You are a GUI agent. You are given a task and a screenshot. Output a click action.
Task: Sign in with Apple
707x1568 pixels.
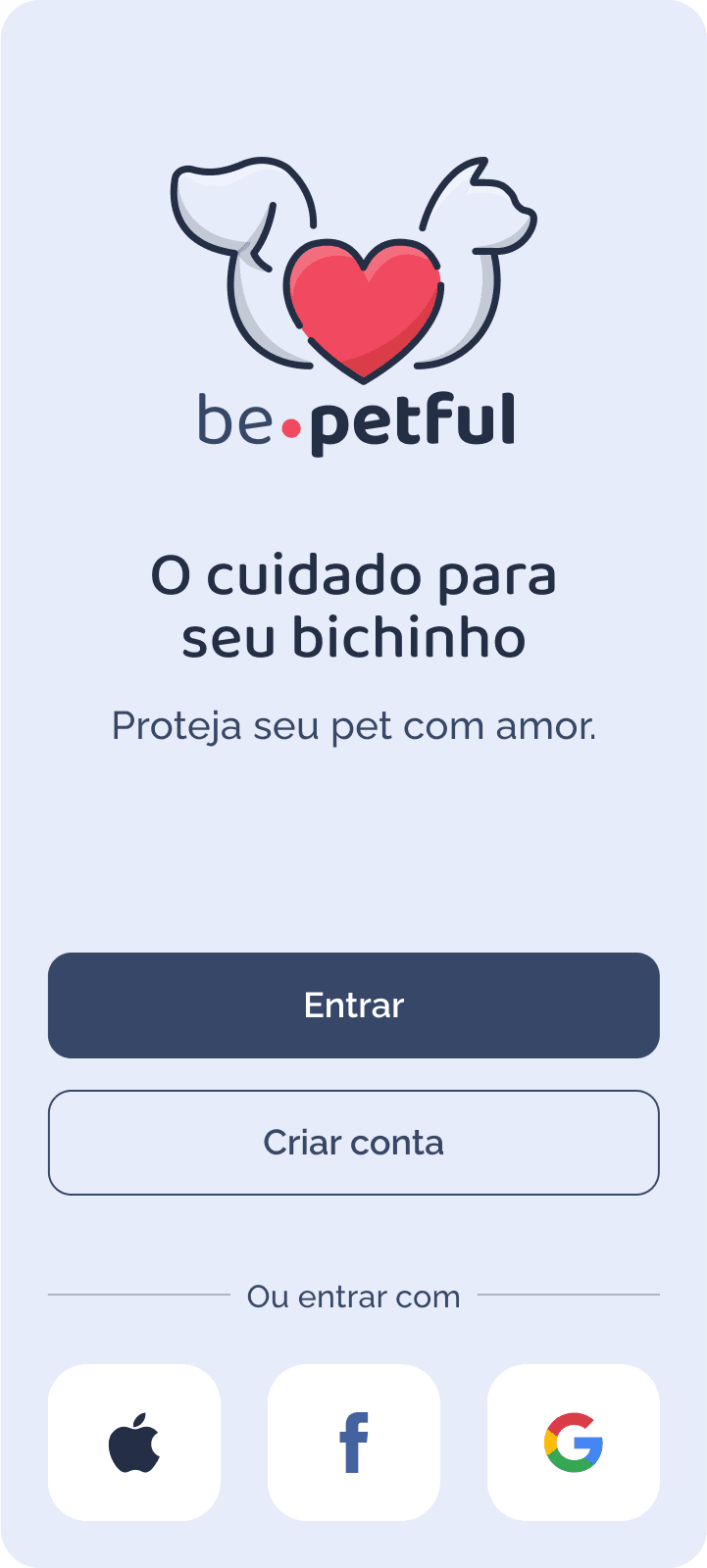(134, 1443)
